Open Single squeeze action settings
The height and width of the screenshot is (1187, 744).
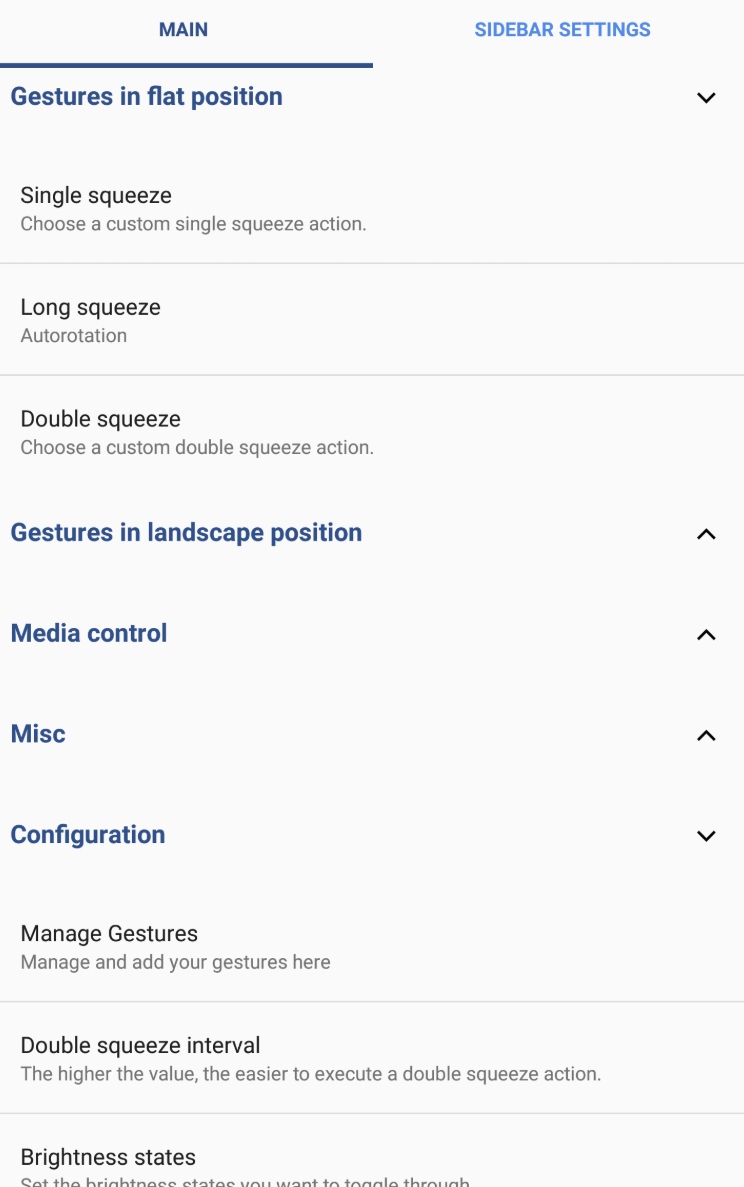pos(372,207)
